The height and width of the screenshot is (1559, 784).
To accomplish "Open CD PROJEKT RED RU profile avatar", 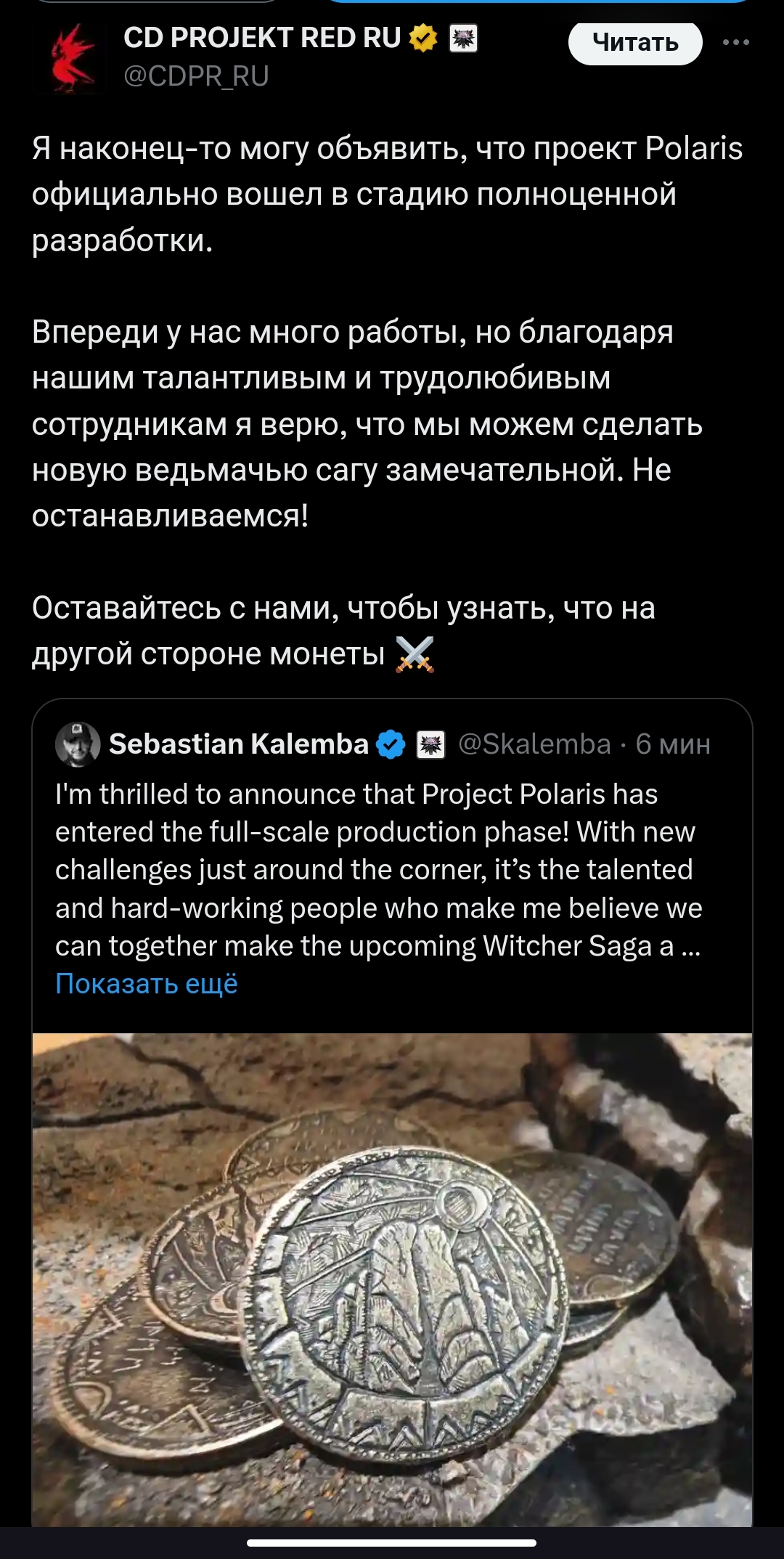I will 68,58.
